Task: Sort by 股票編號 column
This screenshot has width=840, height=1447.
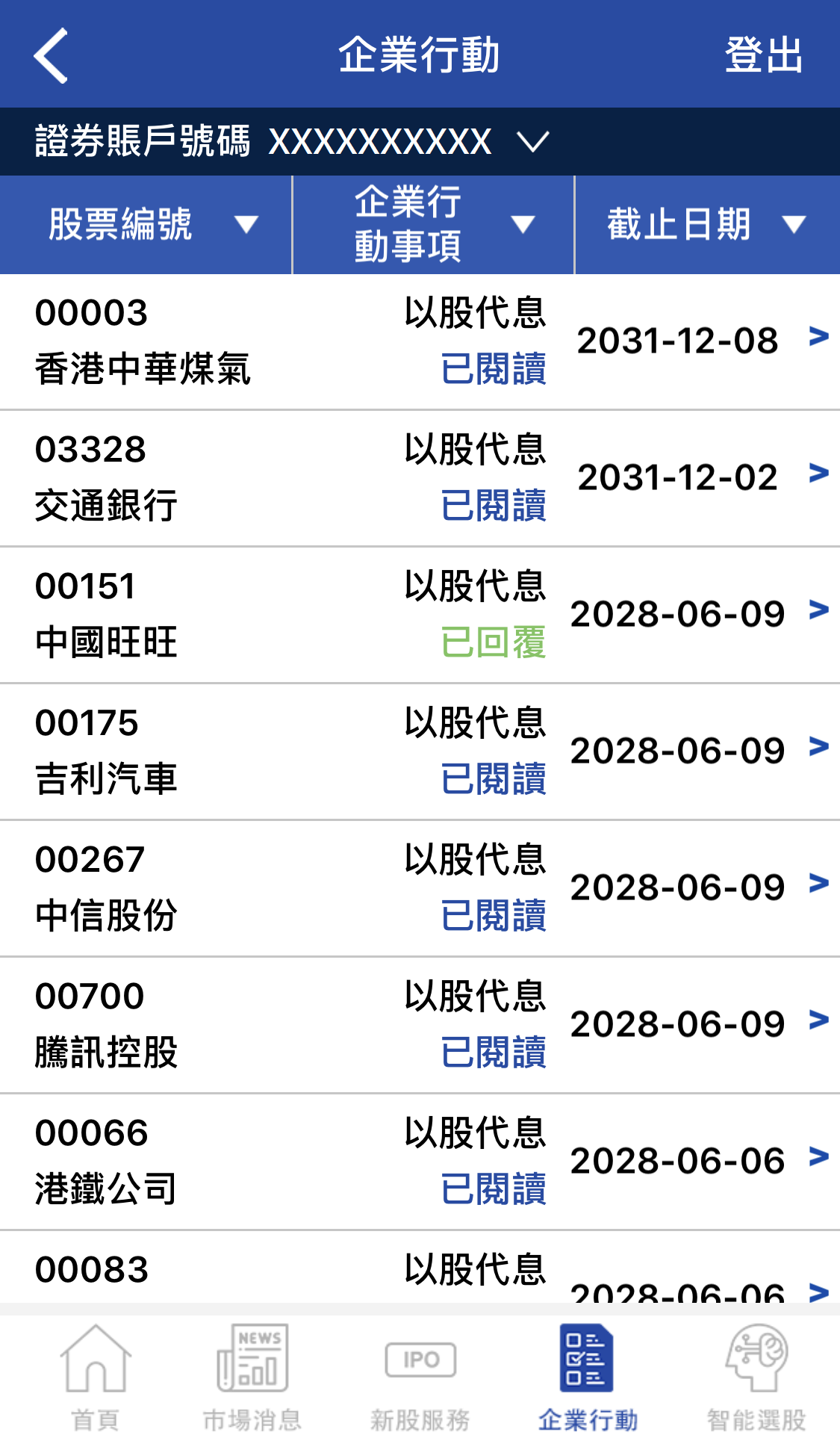Action: click(x=146, y=225)
